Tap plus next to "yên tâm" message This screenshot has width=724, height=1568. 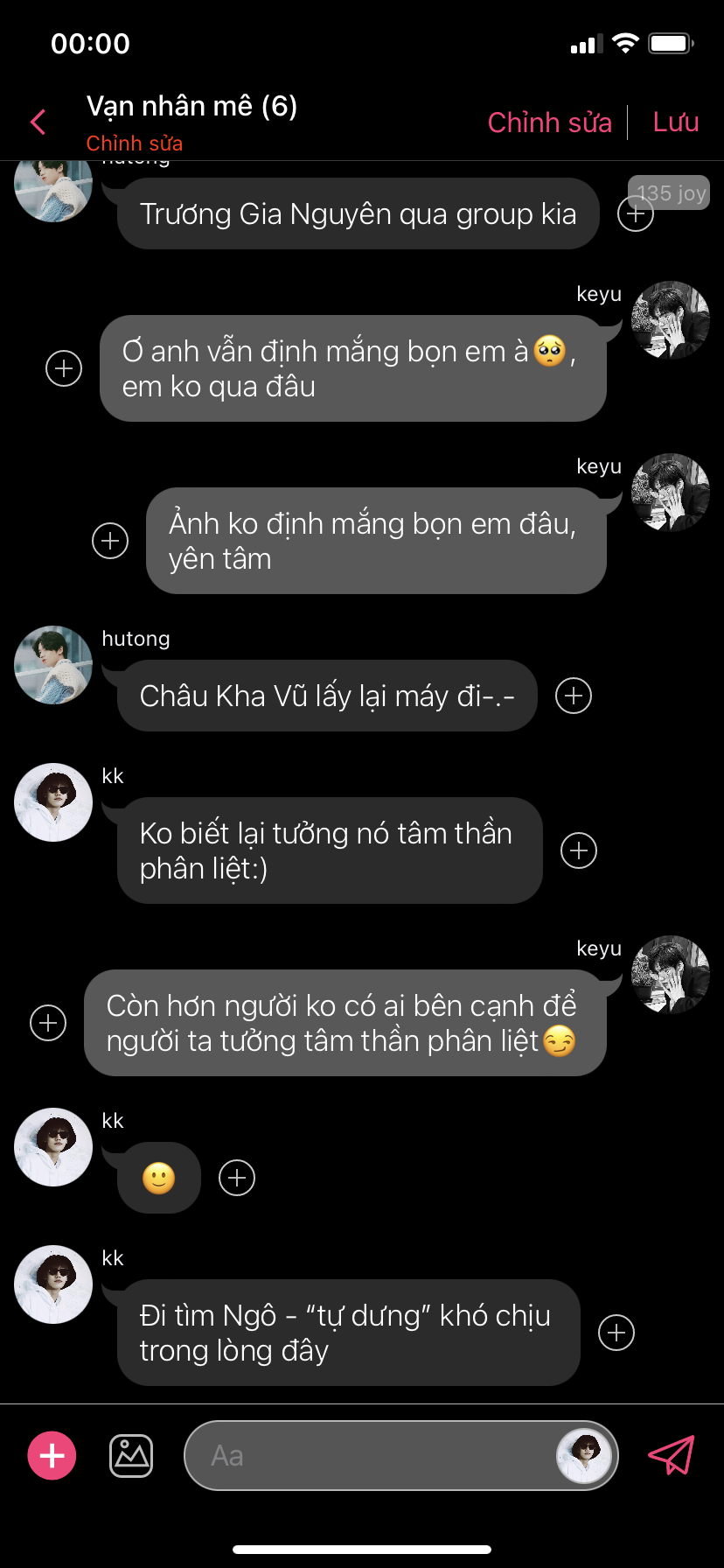[110, 541]
